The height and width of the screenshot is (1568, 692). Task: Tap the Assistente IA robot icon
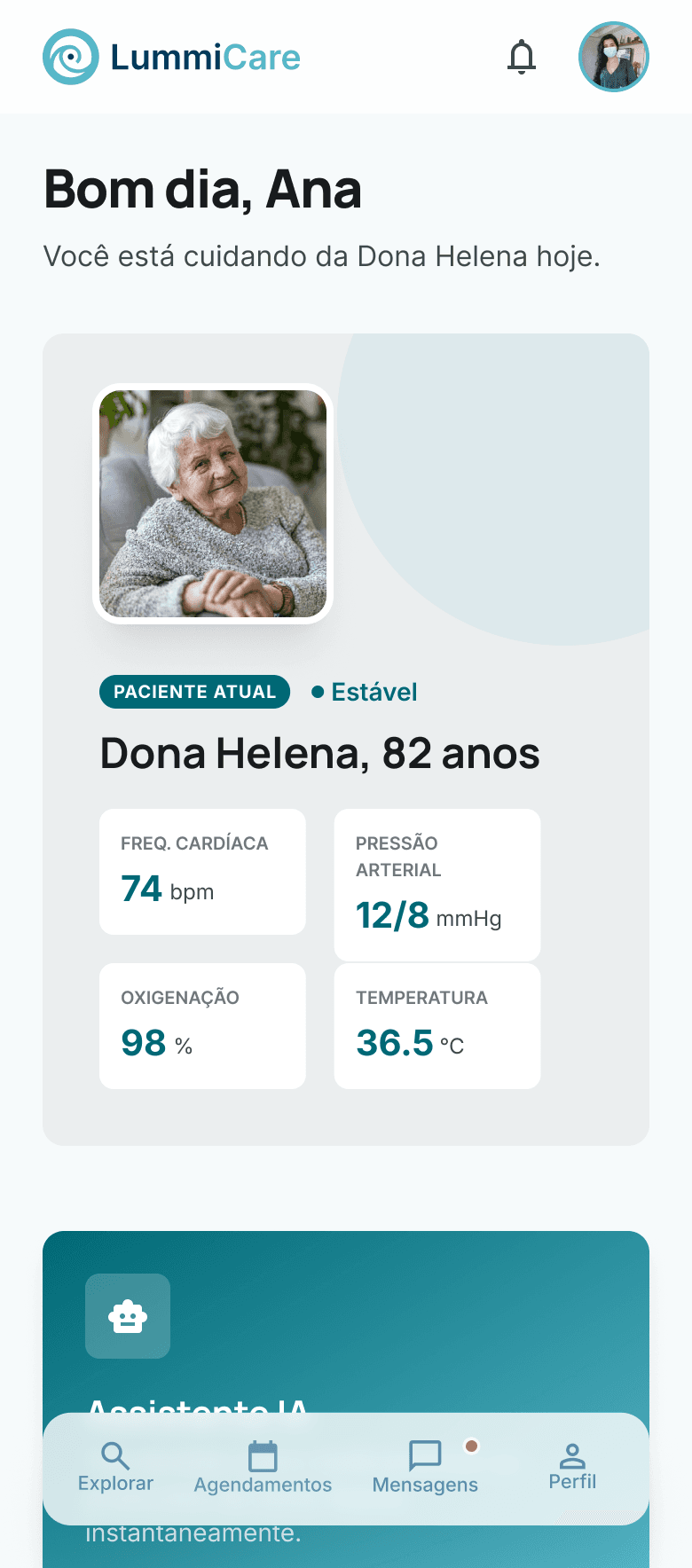click(x=127, y=1315)
